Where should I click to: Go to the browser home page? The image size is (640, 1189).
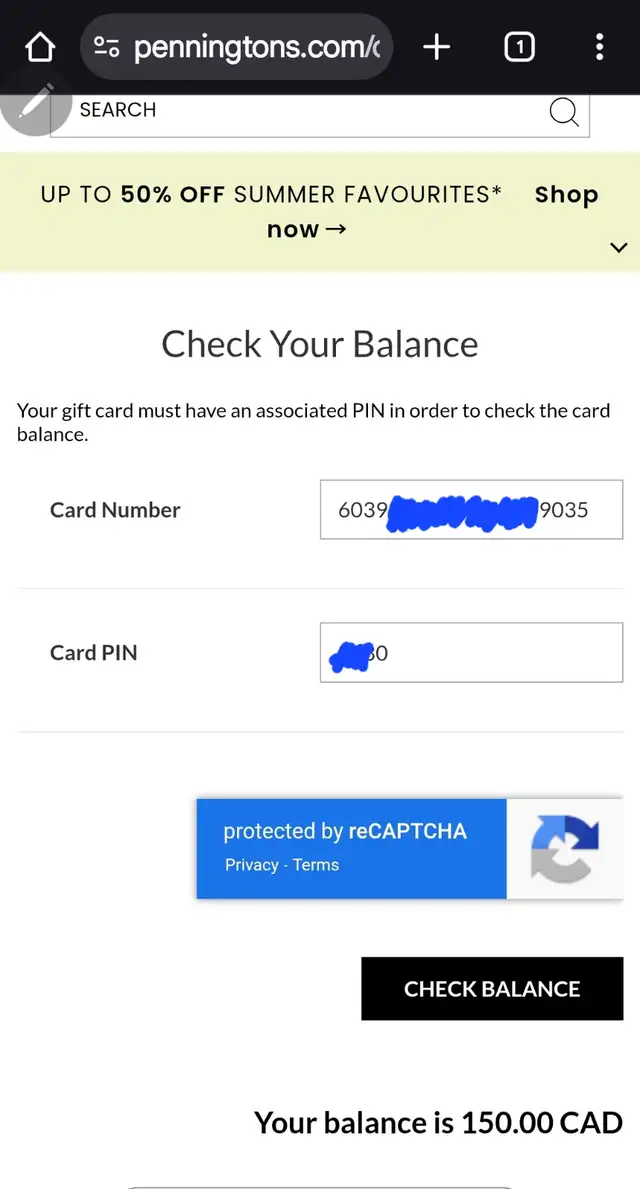(40, 47)
